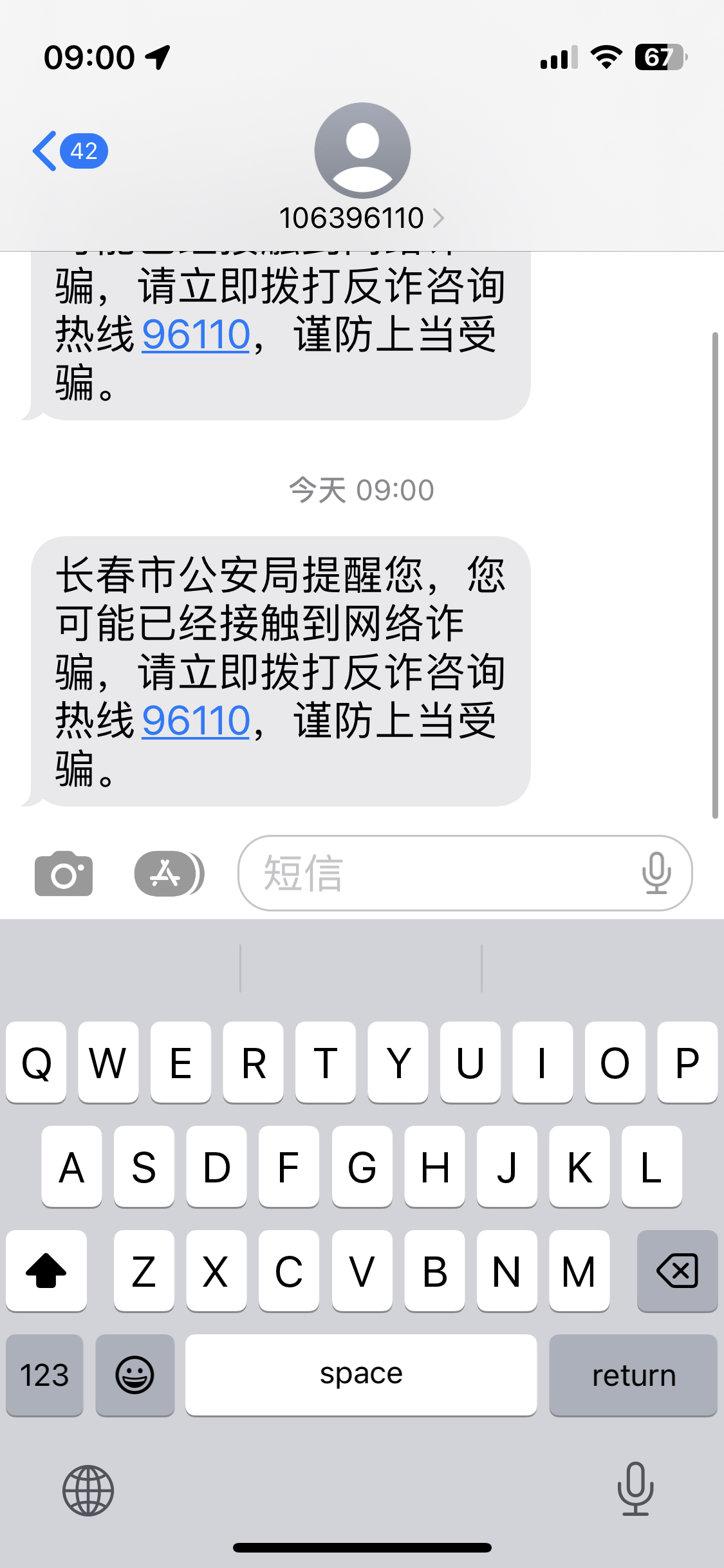Expand contact details via chevron next to 106396110

pos(440,218)
